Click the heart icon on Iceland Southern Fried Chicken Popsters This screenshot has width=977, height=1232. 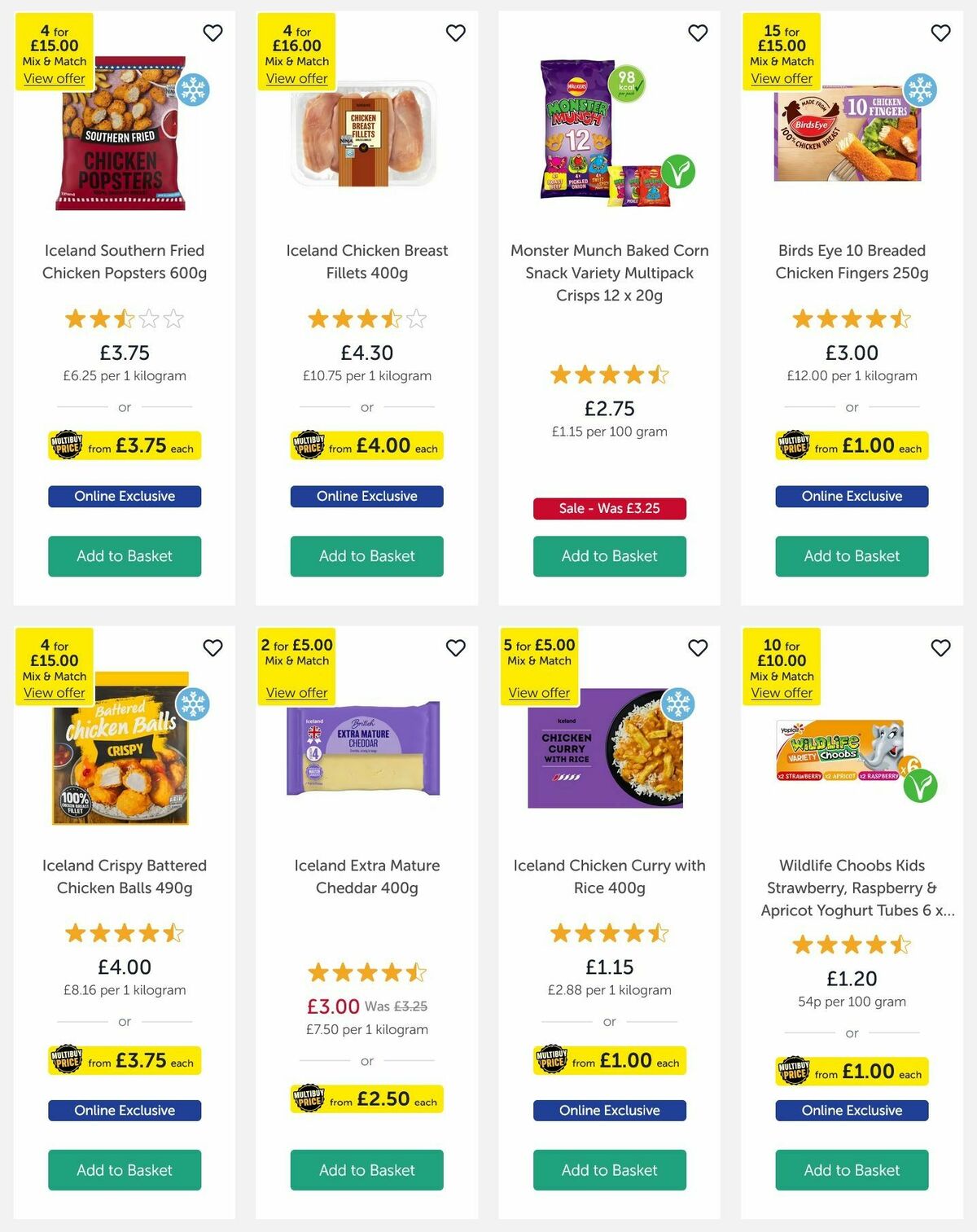pos(213,33)
